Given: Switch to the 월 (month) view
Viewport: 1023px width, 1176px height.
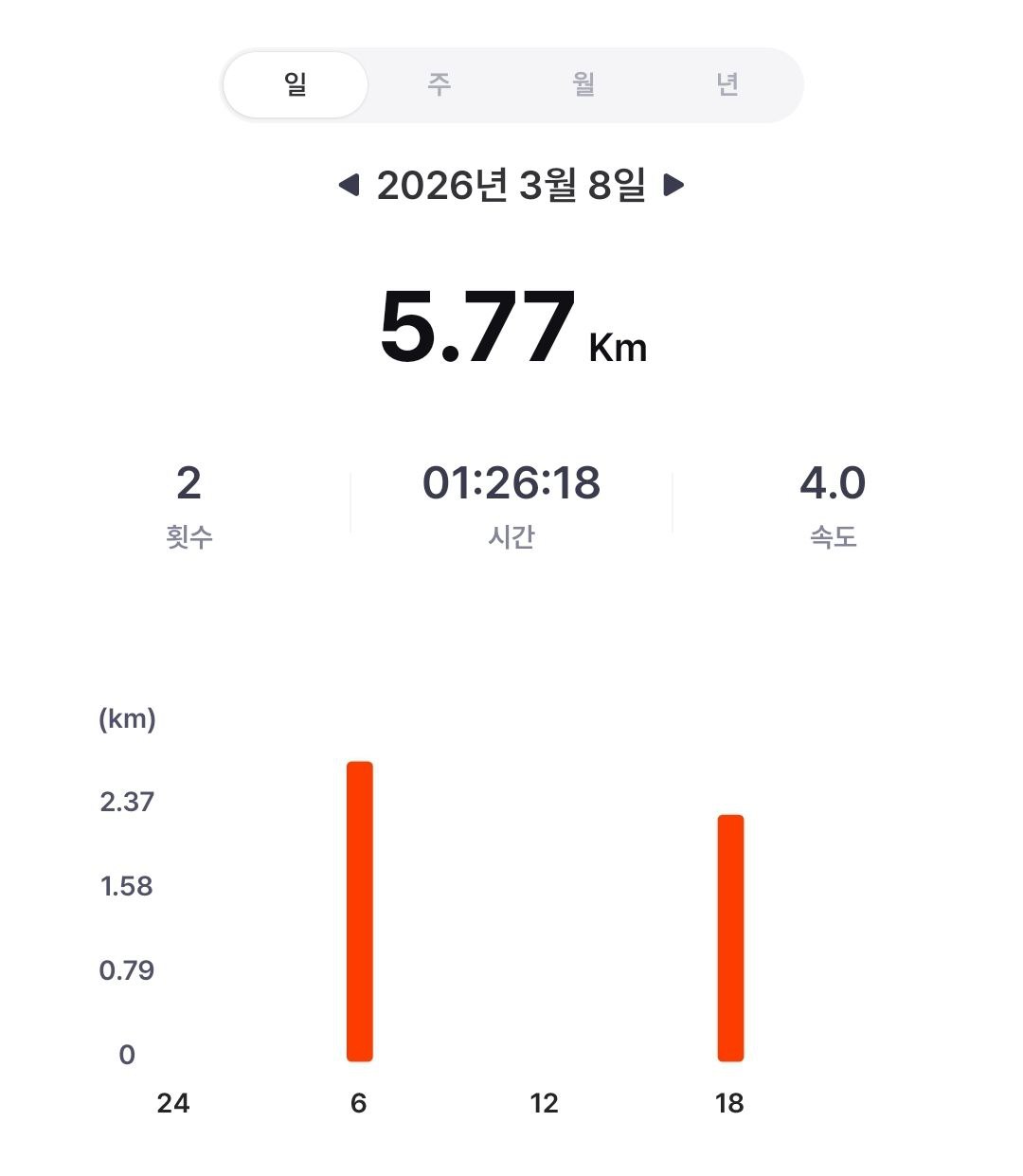Looking at the screenshot, I should click(583, 85).
